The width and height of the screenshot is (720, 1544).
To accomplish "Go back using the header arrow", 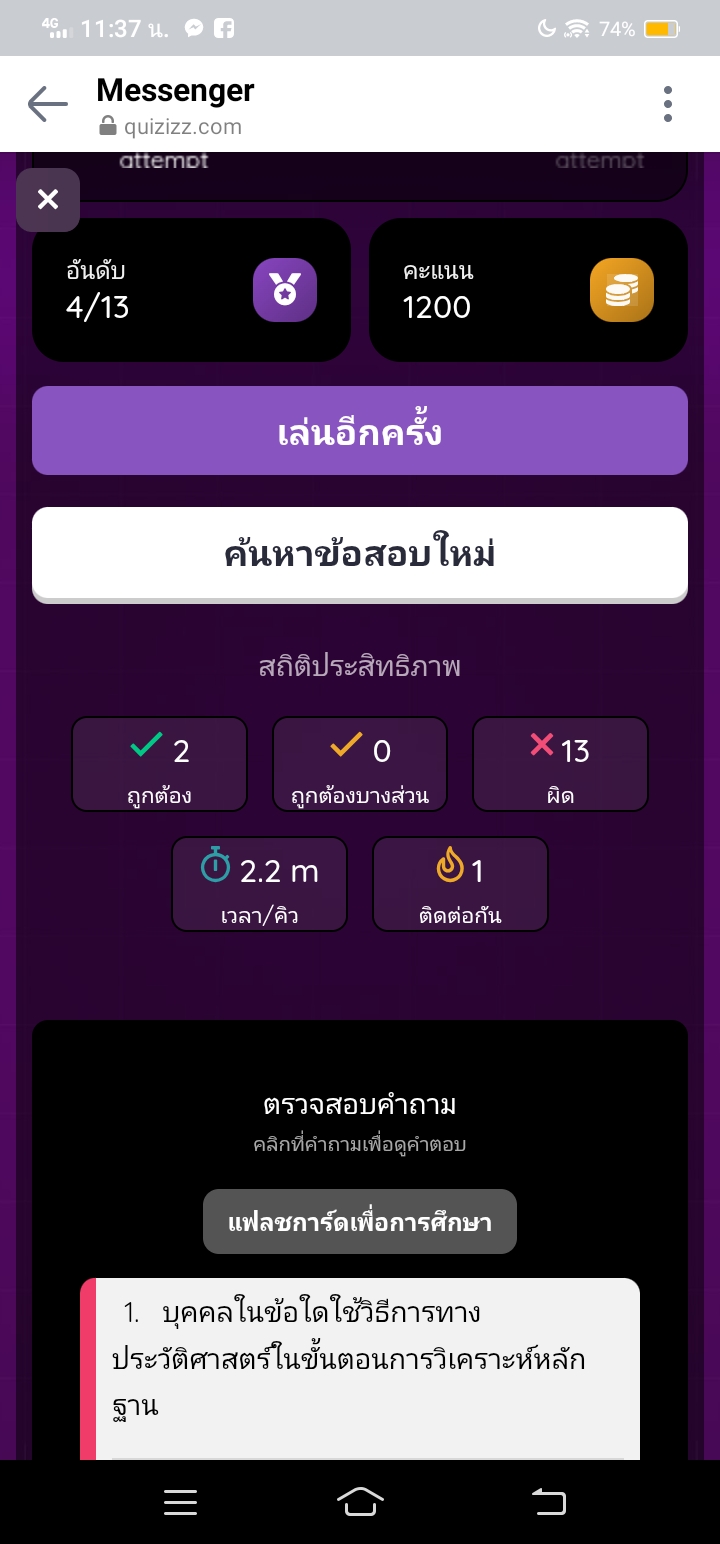I will tap(47, 104).
